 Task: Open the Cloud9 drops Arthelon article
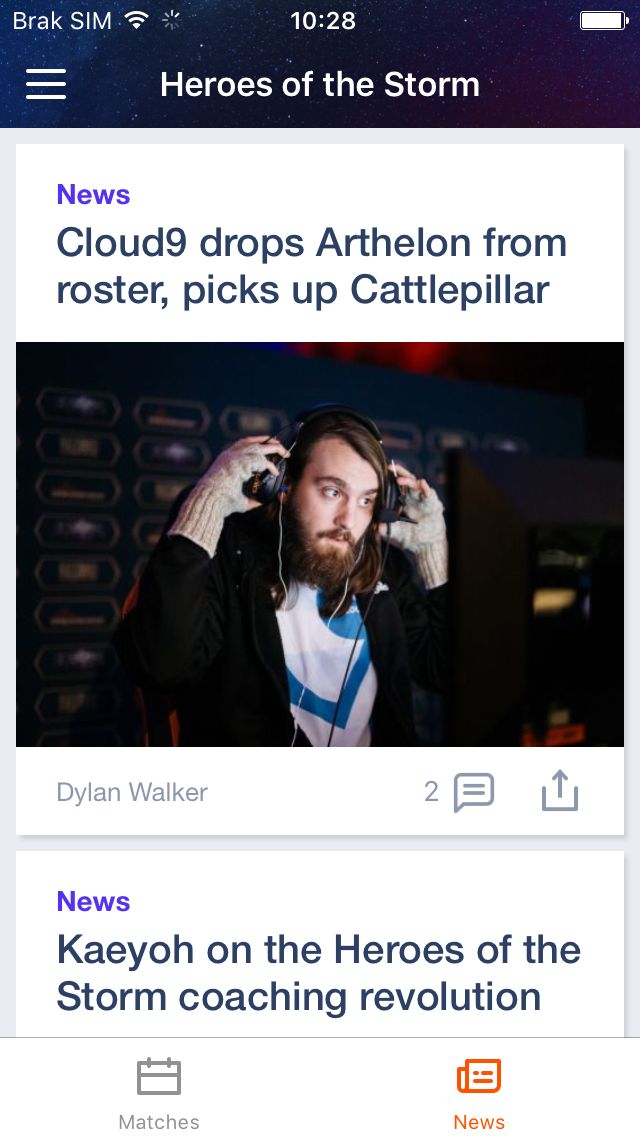(x=312, y=266)
